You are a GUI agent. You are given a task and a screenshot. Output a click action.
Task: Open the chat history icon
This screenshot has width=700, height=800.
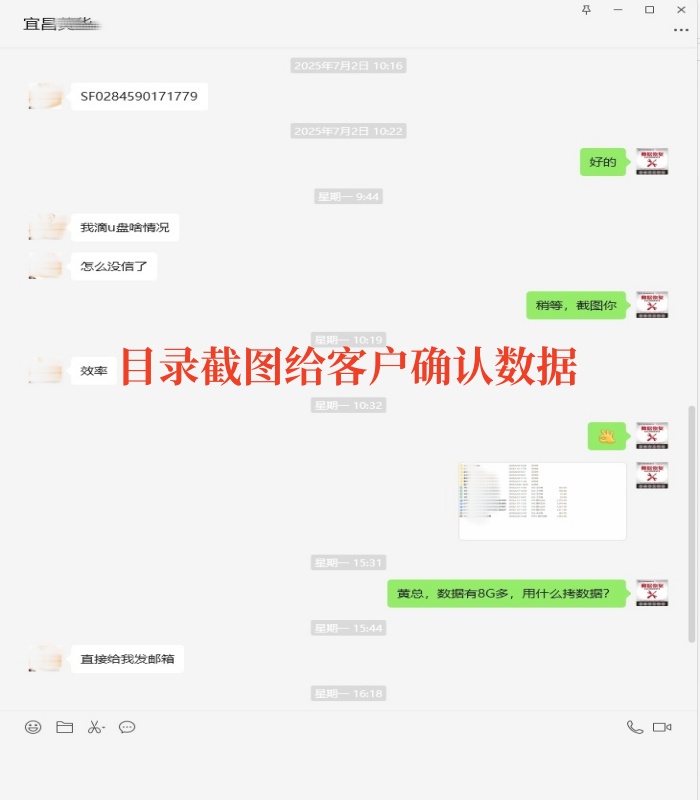click(127, 727)
